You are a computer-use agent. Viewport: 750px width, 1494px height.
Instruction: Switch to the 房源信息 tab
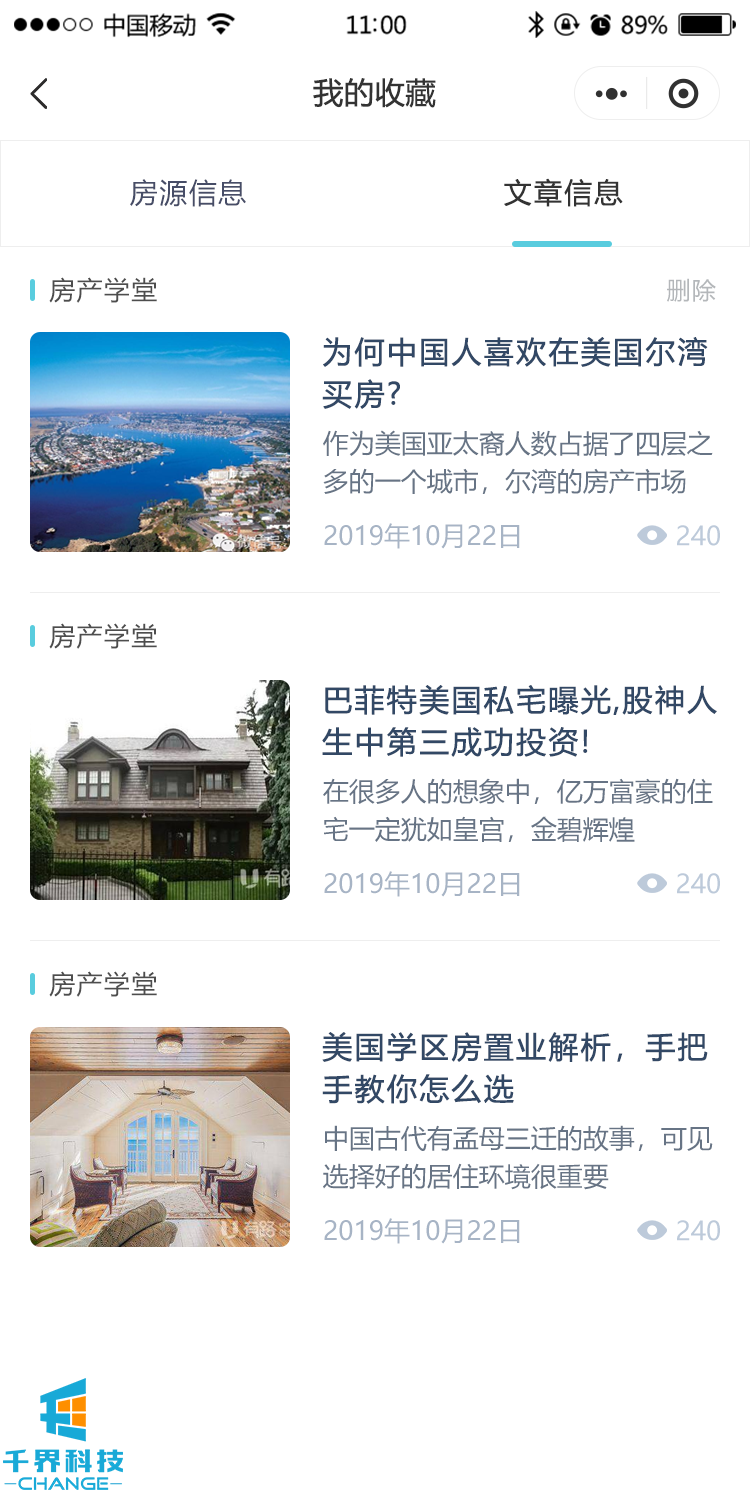pyautogui.click(x=188, y=193)
